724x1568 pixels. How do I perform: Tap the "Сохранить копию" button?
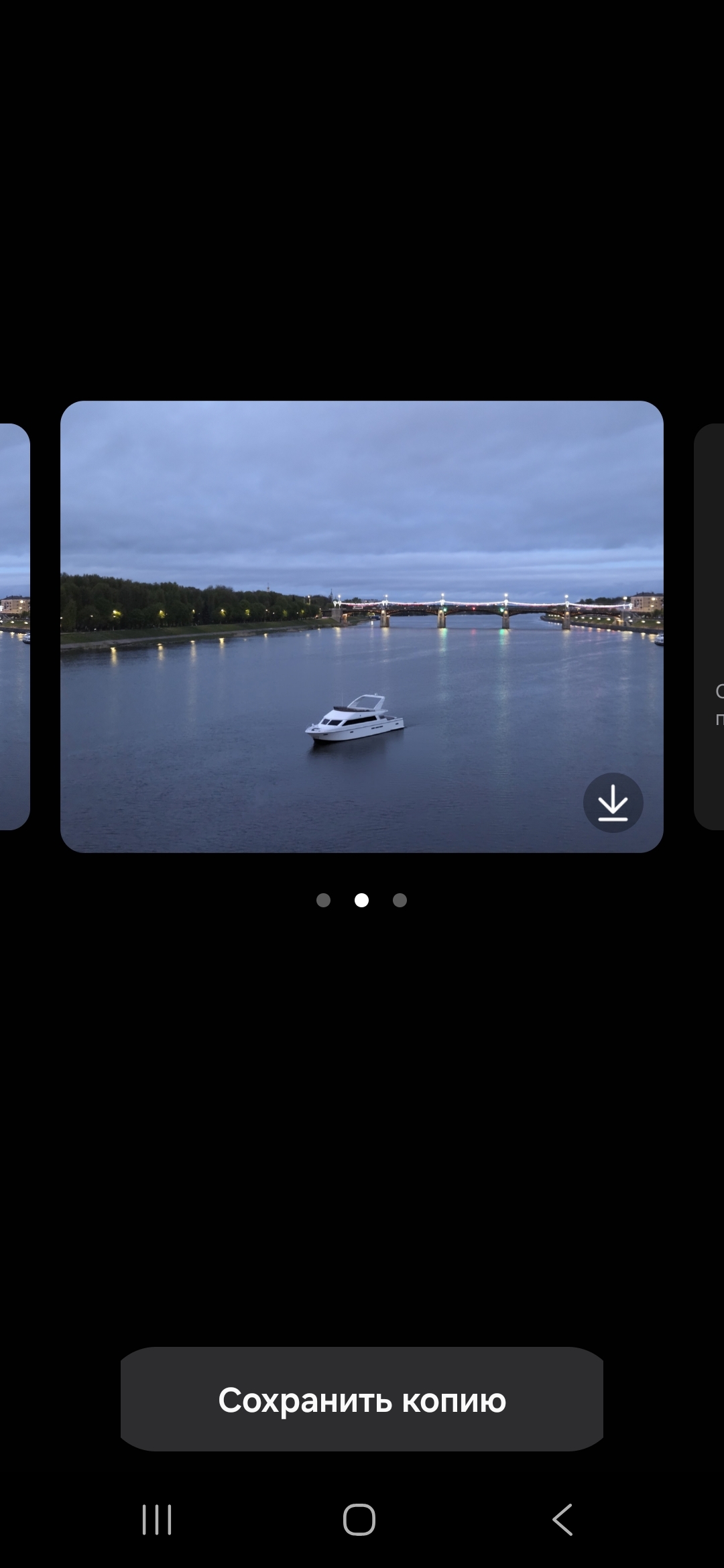pyautogui.click(x=362, y=1400)
